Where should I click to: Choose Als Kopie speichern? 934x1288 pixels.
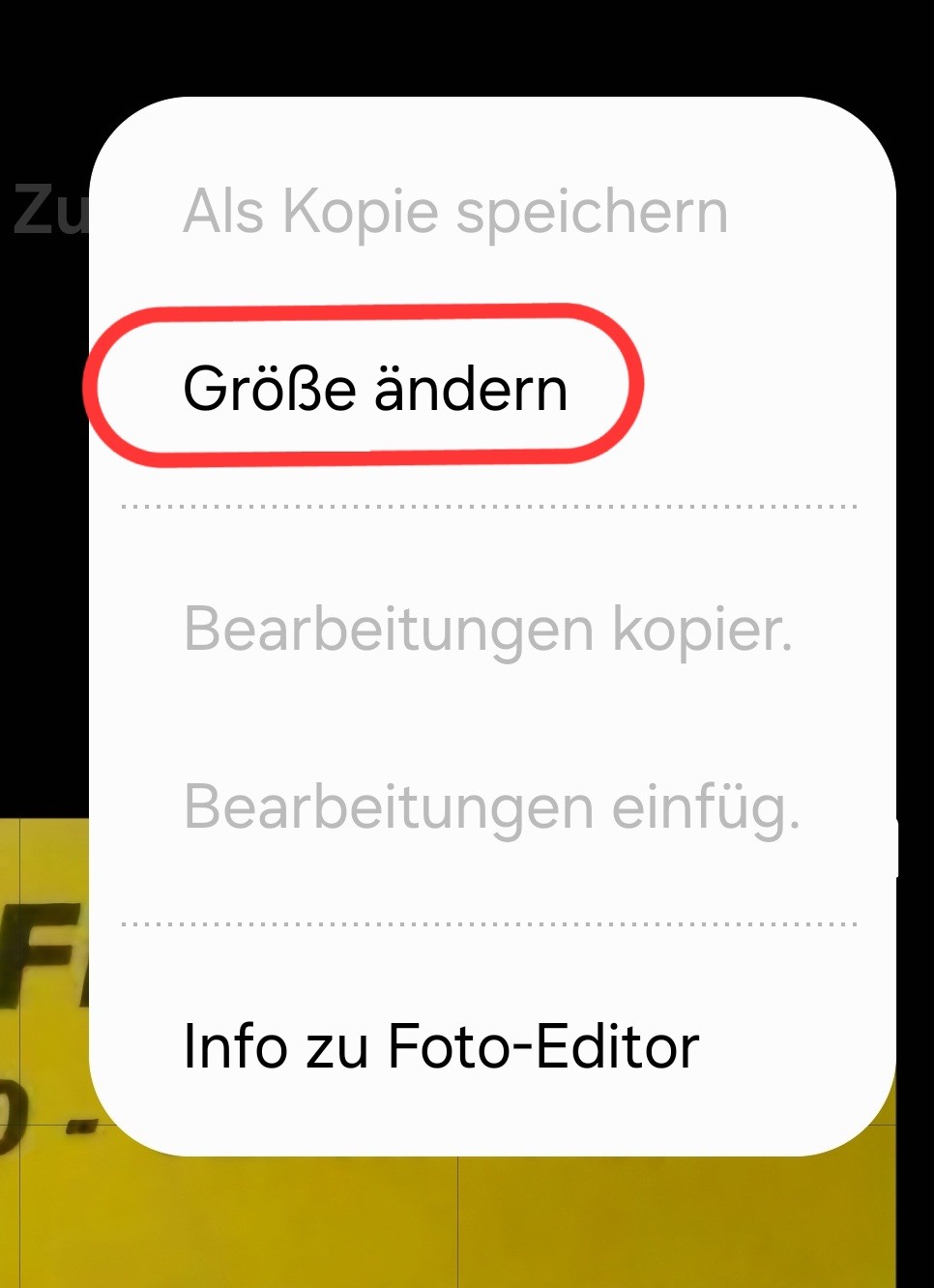(x=454, y=212)
